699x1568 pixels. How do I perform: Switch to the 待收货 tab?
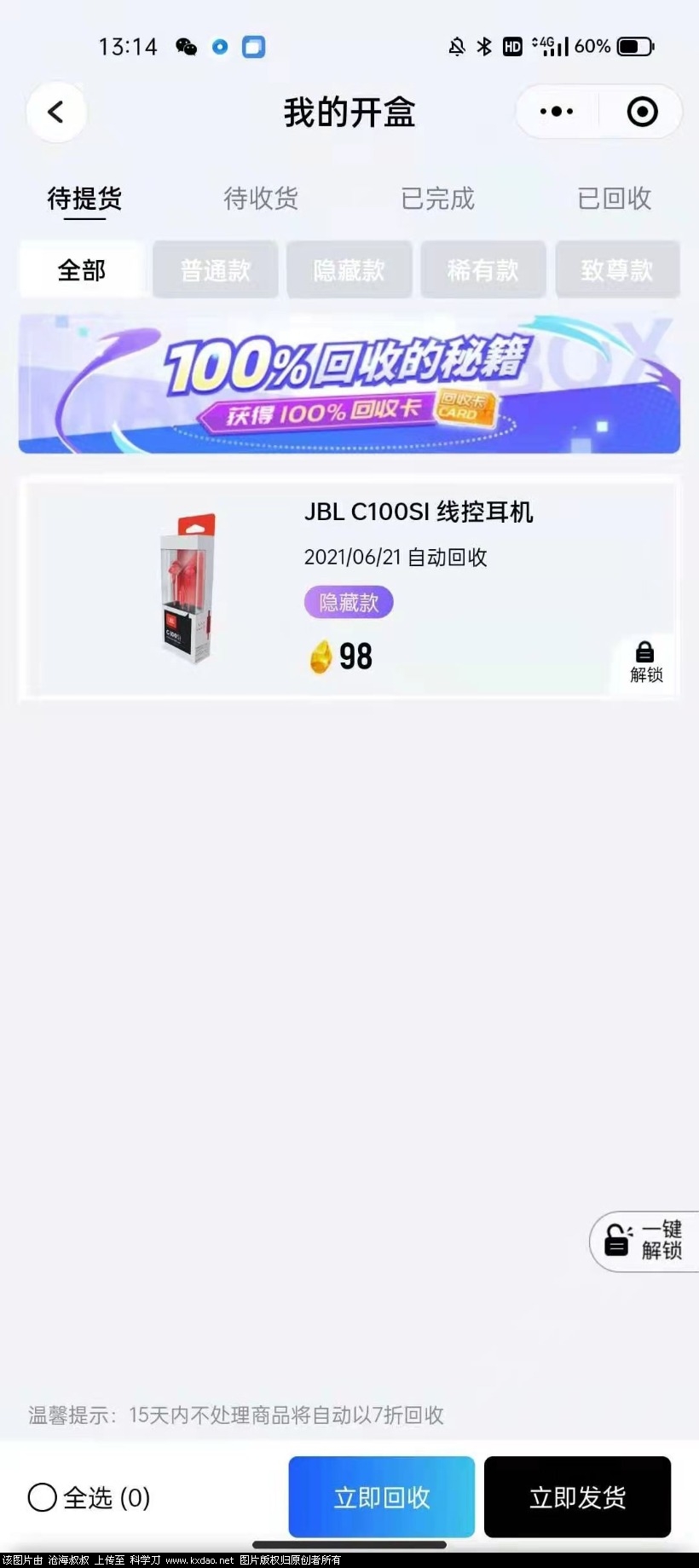coord(261,199)
